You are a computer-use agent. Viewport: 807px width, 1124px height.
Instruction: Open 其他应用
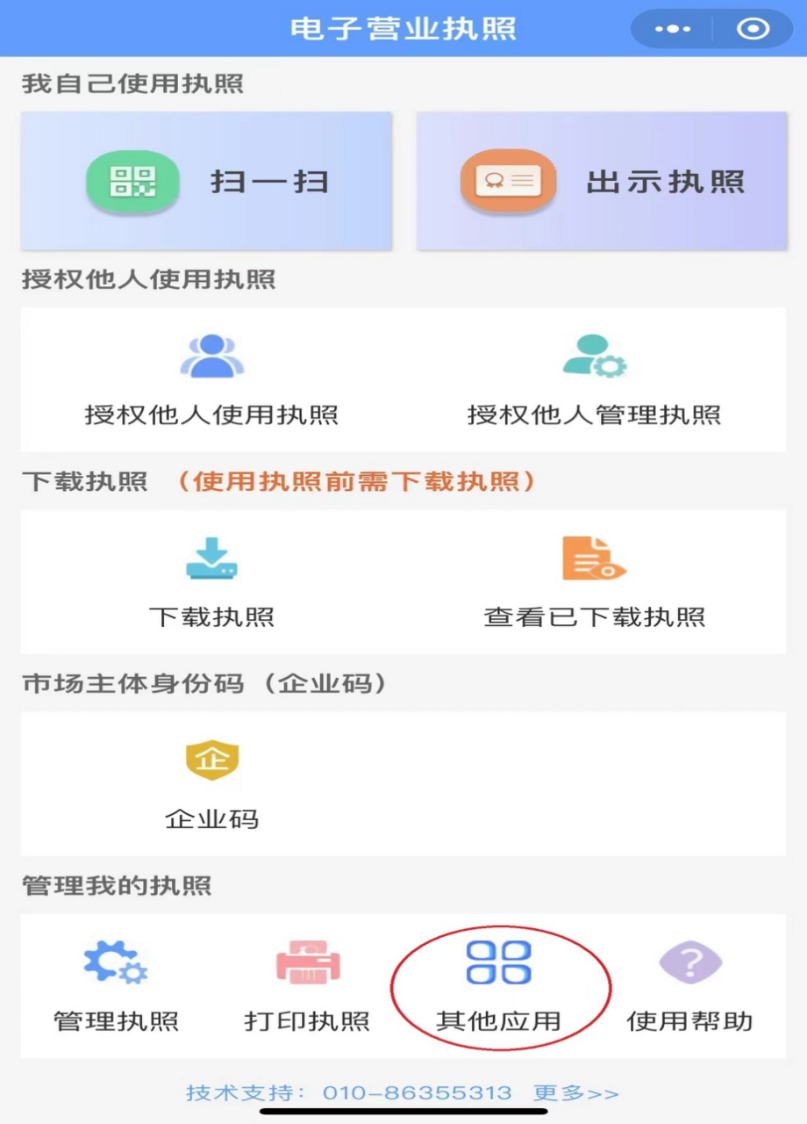tap(498, 985)
